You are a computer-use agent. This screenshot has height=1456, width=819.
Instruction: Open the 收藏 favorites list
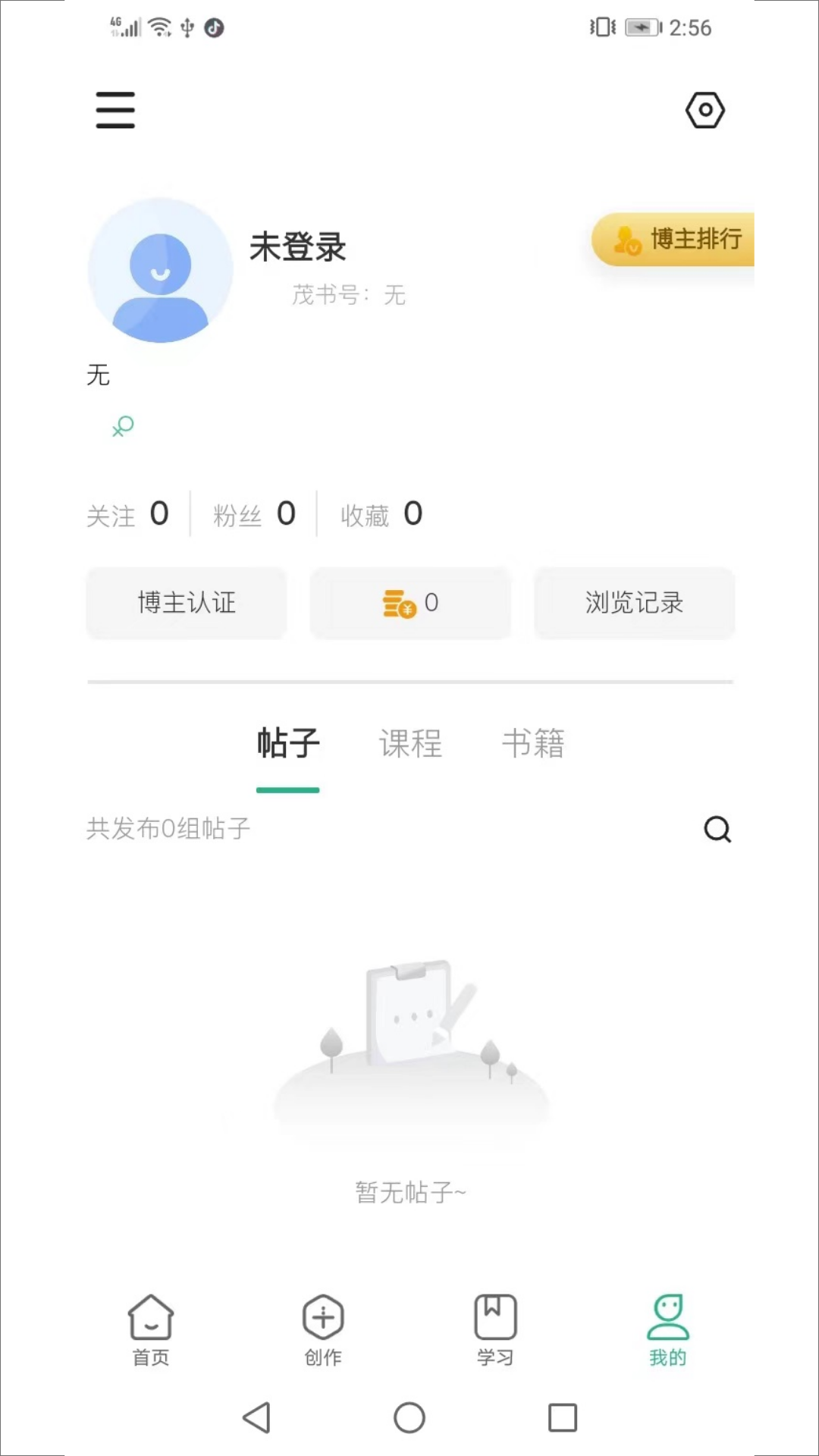tap(381, 515)
